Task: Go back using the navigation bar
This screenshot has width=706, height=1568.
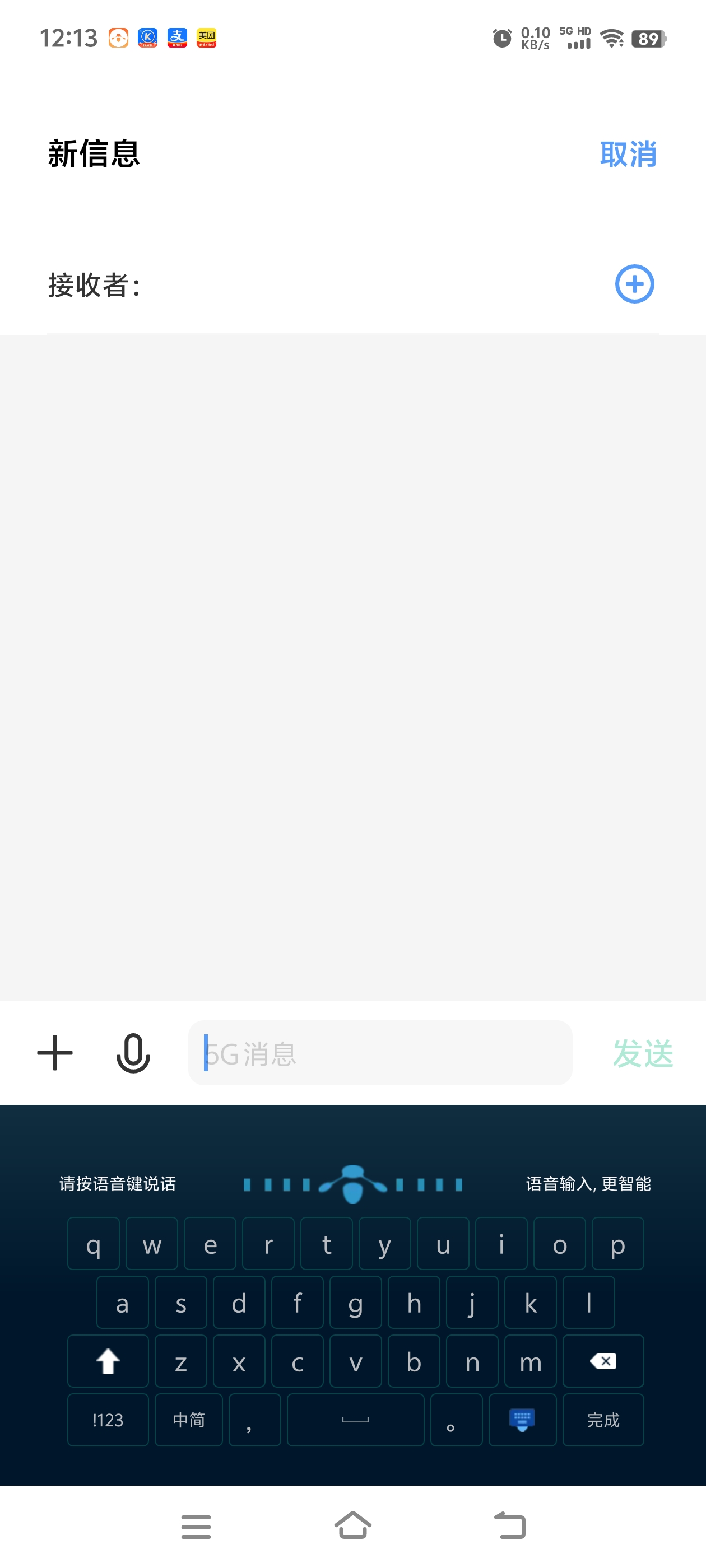Action: pos(509,1526)
